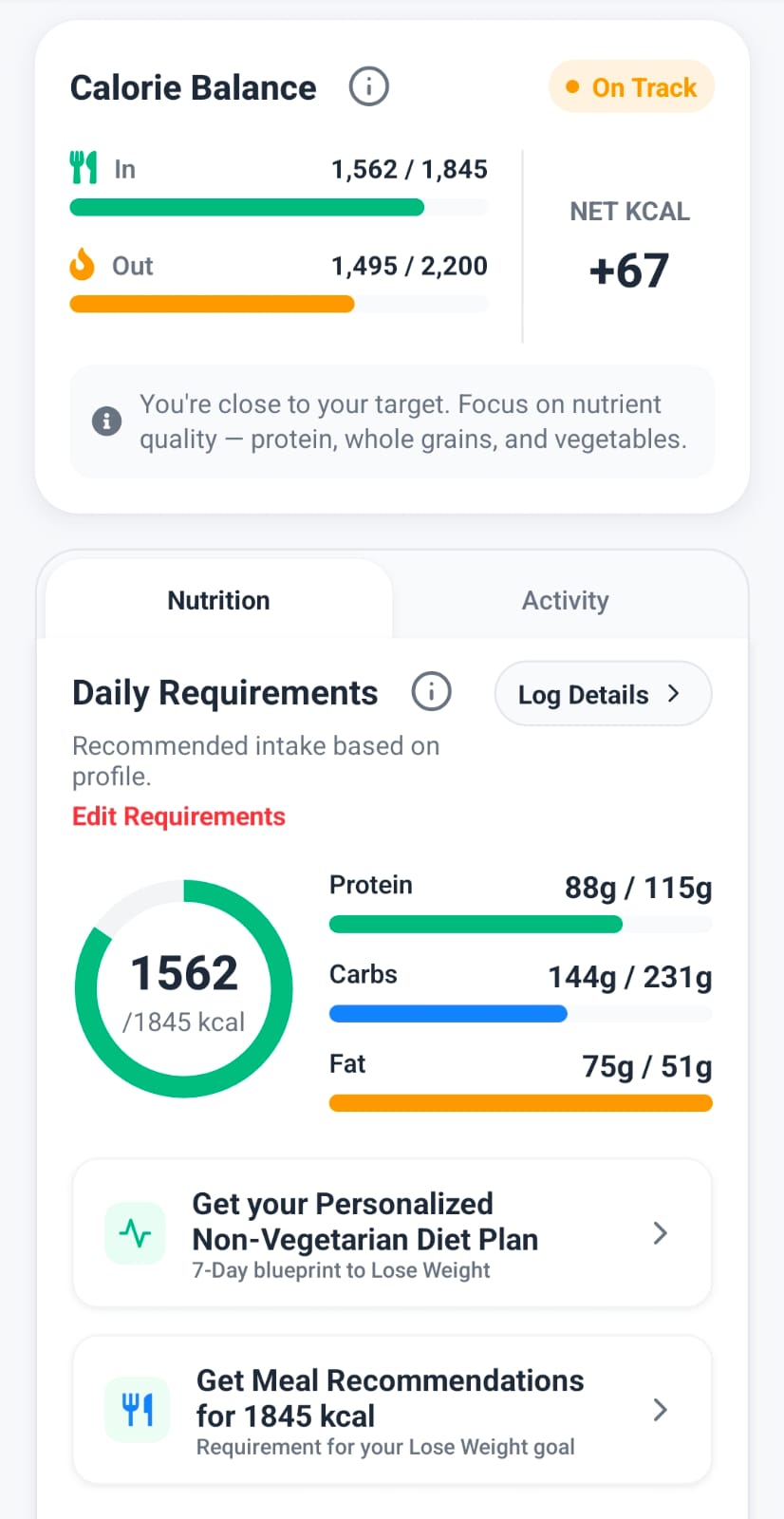784x1519 pixels.
Task: Switch to the Activity tab
Action: coord(565,600)
